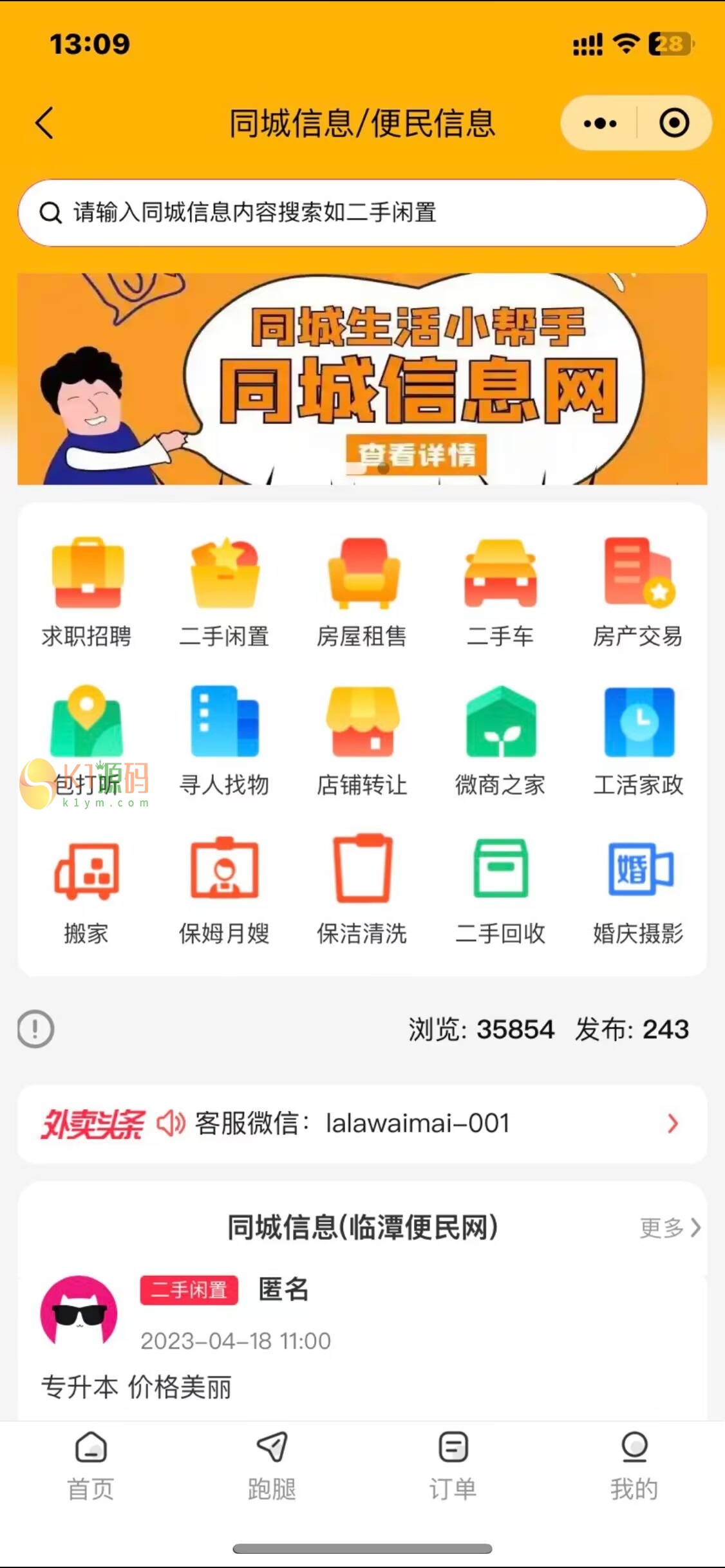Choose the 保洁清洗 category
725x1568 pixels.
point(362,888)
